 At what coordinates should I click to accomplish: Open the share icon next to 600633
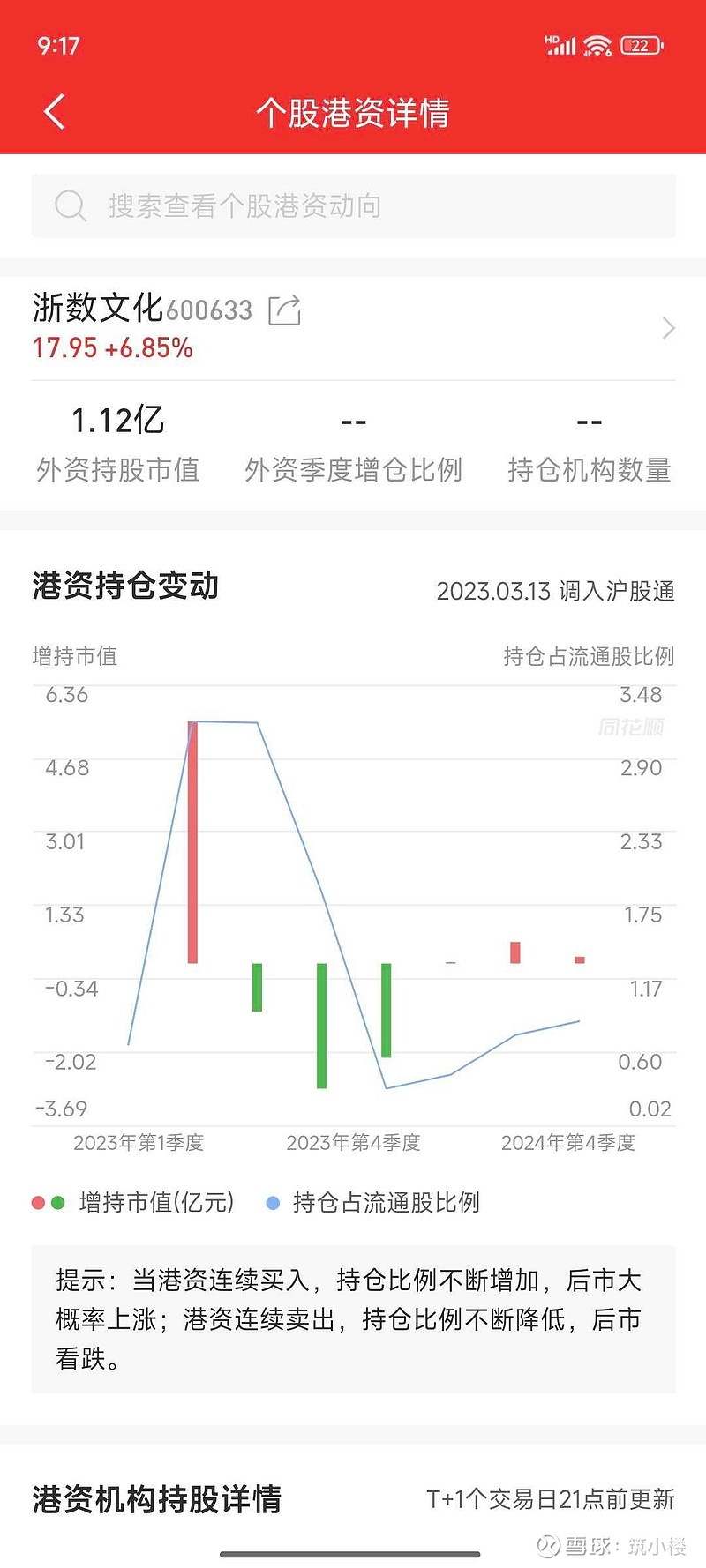pos(284,310)
